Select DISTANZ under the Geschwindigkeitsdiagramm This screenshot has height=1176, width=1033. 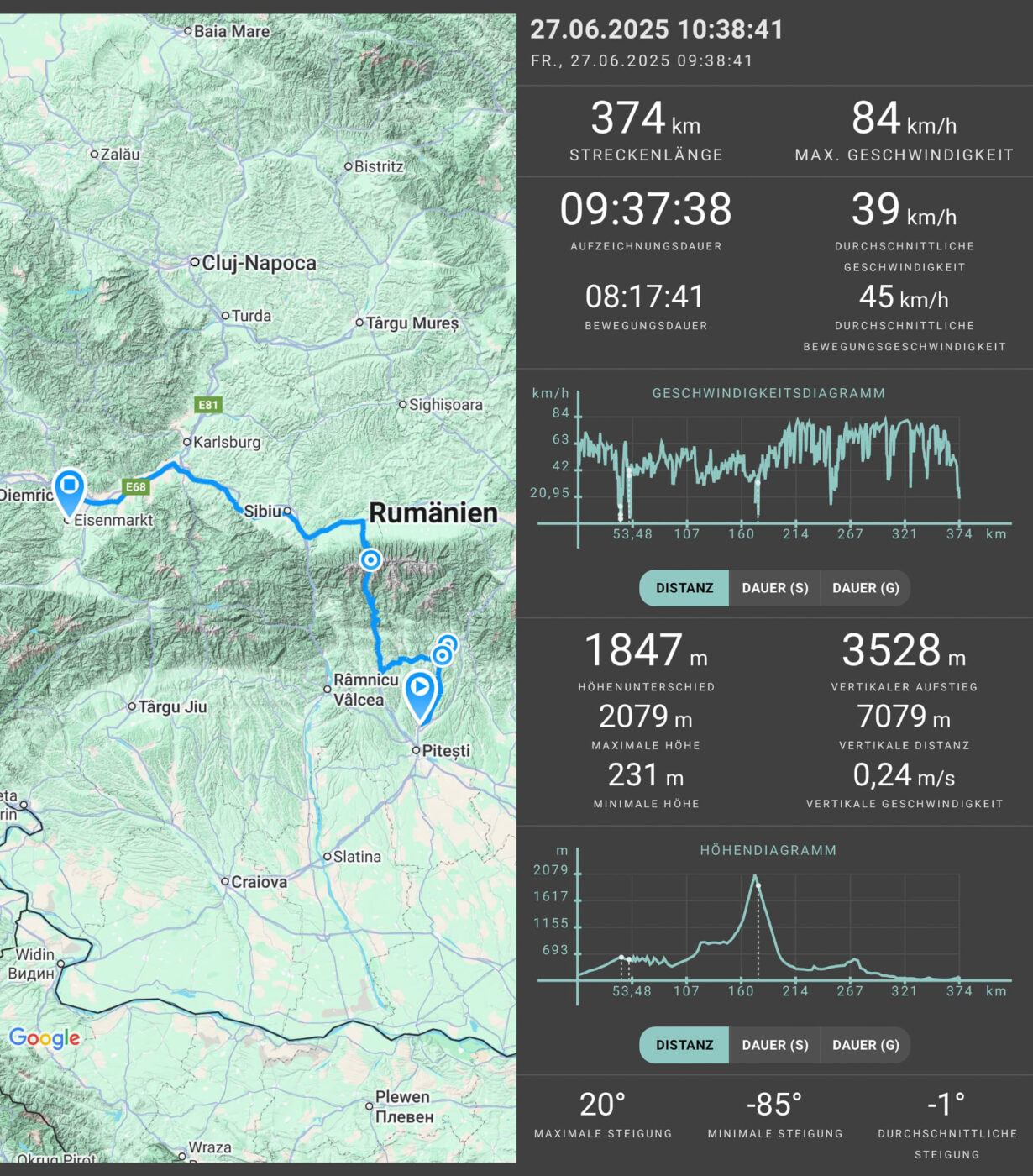(x=684, y=588)
